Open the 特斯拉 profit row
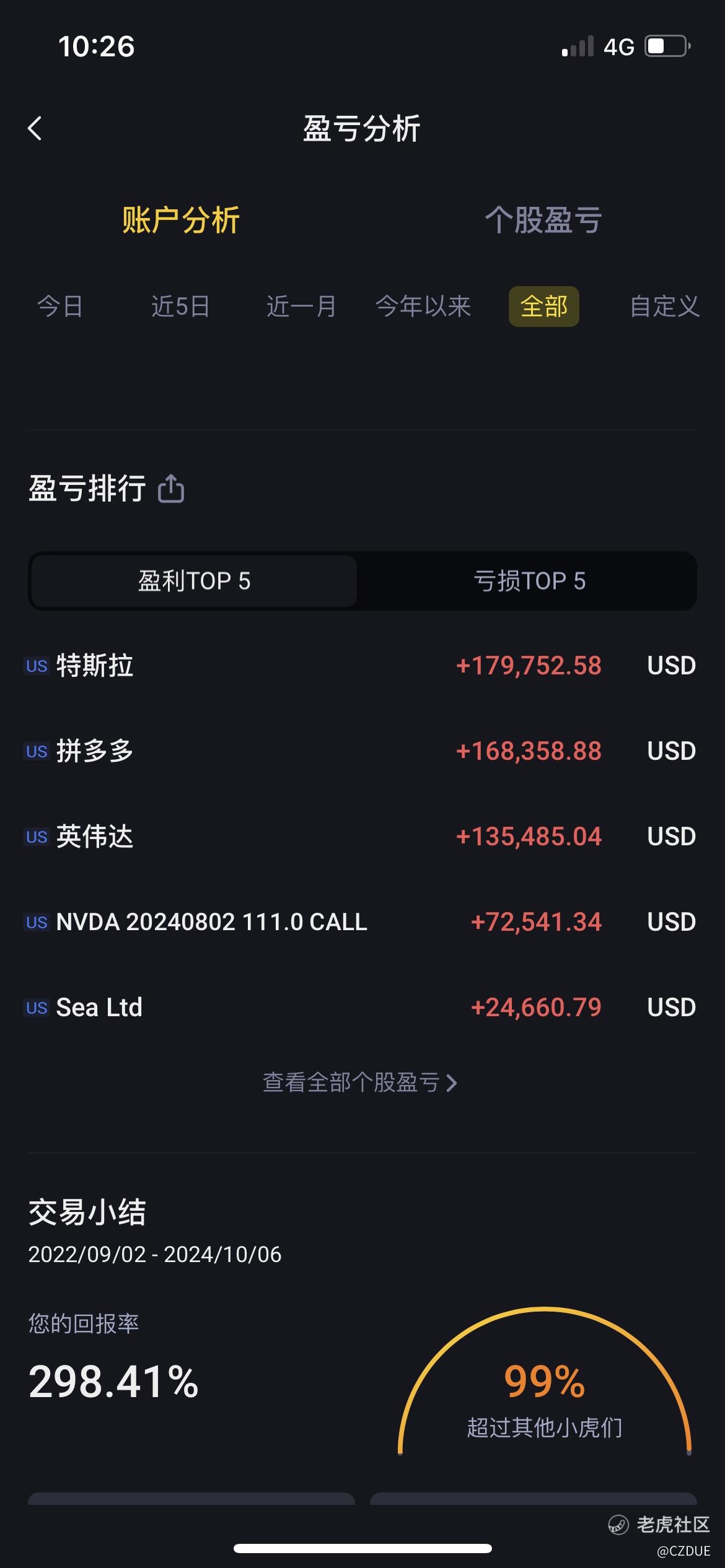Image resolution: width=725 pixels, height=1568 pixels. click(x=362, y=666)
